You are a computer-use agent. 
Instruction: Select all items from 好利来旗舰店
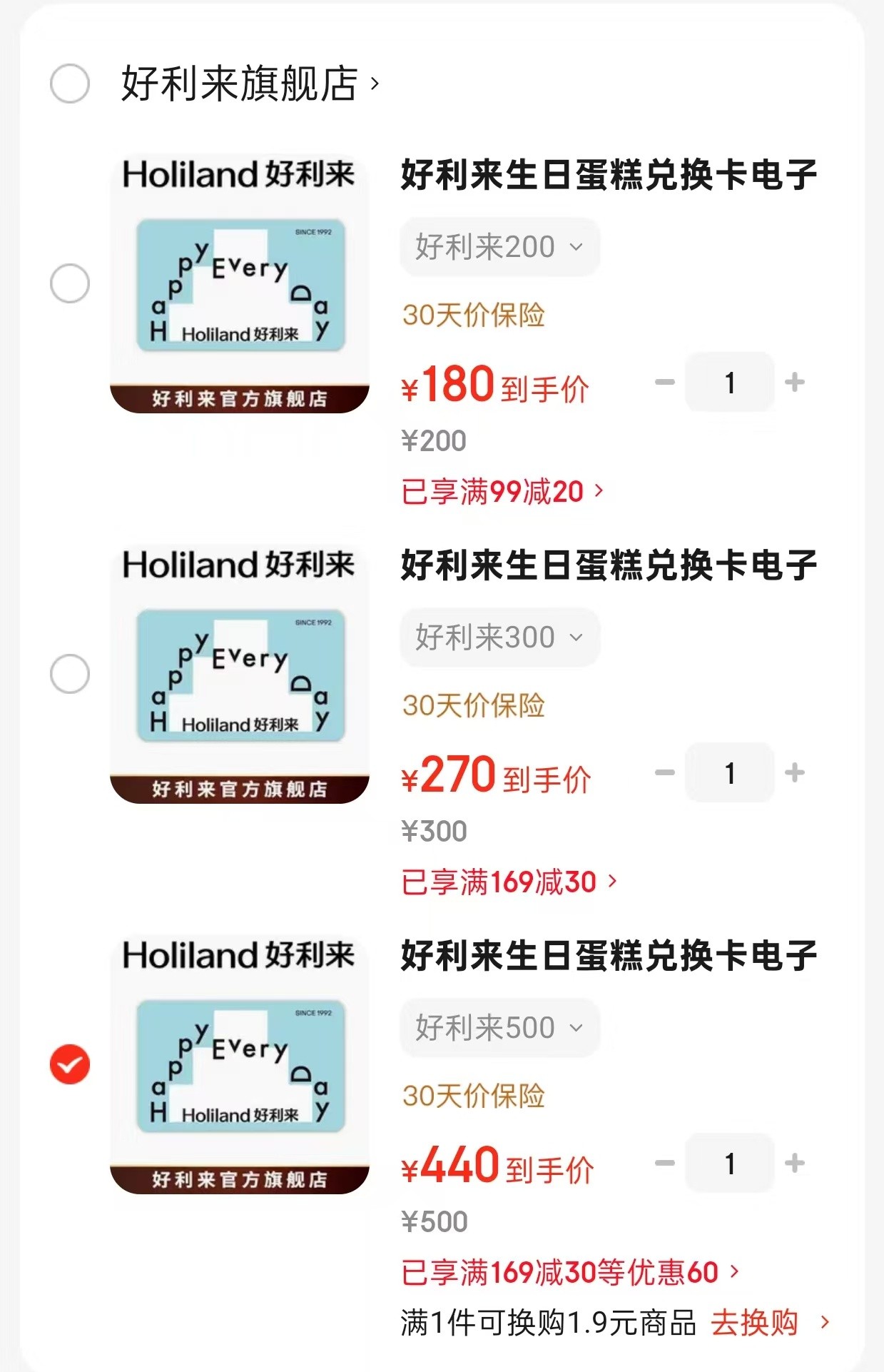coord(70,84)
